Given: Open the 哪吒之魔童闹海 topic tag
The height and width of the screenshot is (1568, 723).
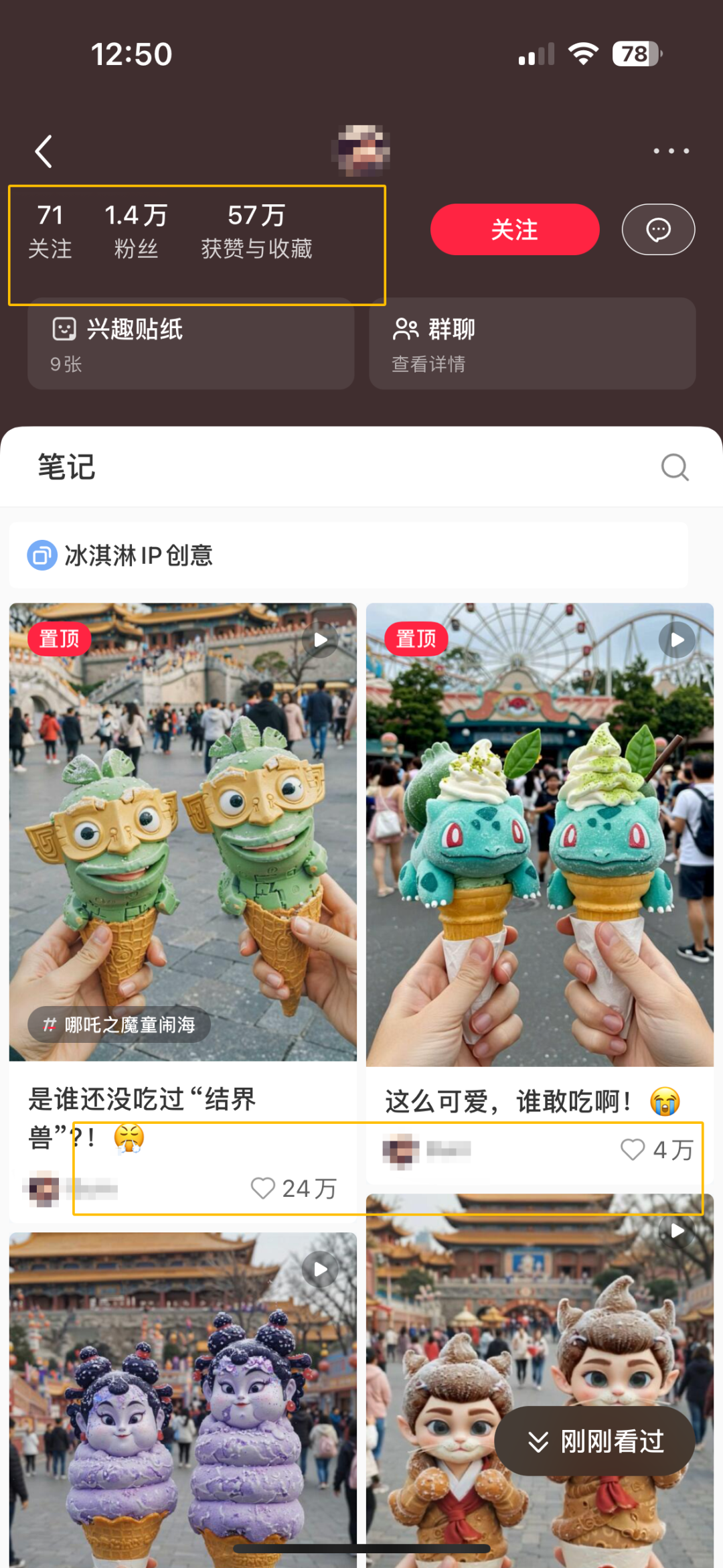Looking at the screenshot, I should click(120, 1025).
